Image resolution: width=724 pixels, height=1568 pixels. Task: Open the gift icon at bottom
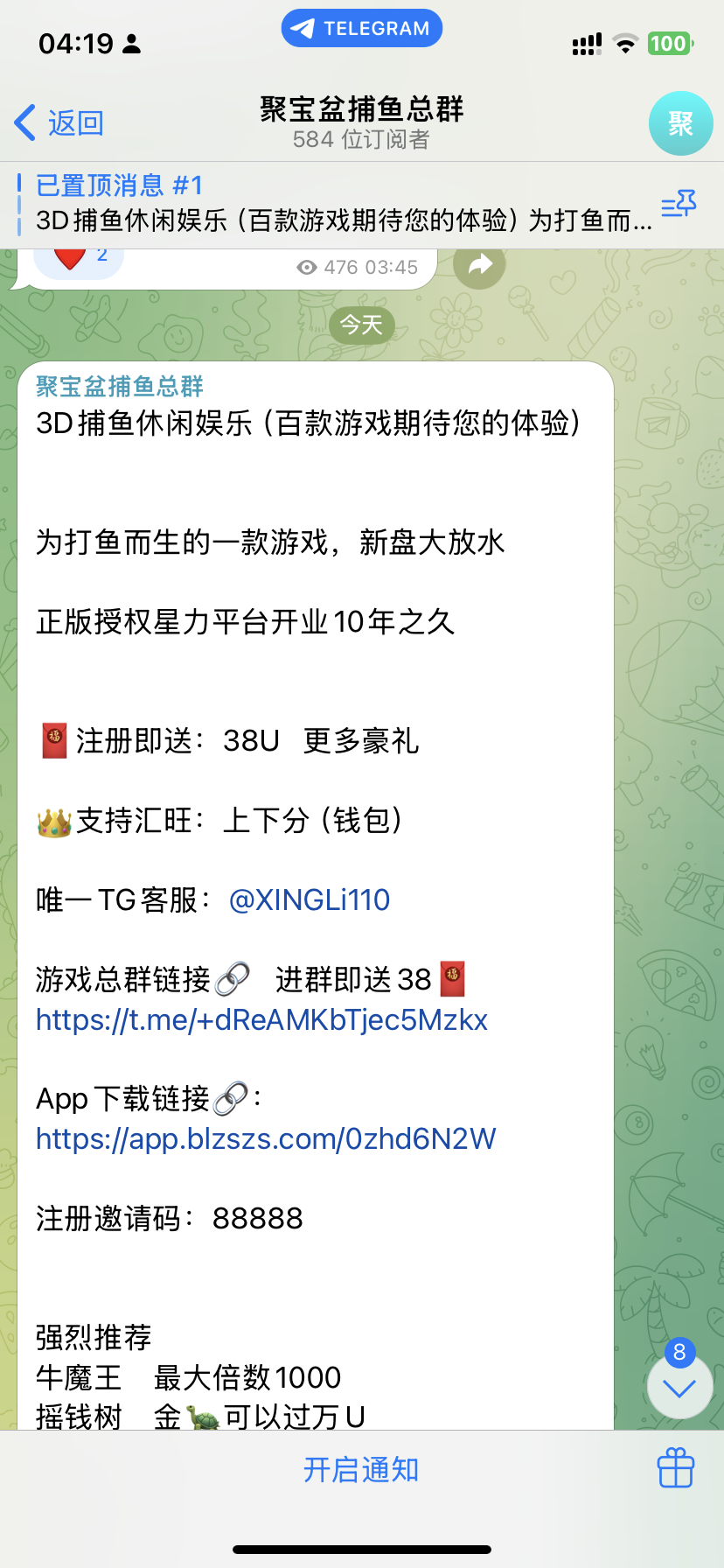676,1467
